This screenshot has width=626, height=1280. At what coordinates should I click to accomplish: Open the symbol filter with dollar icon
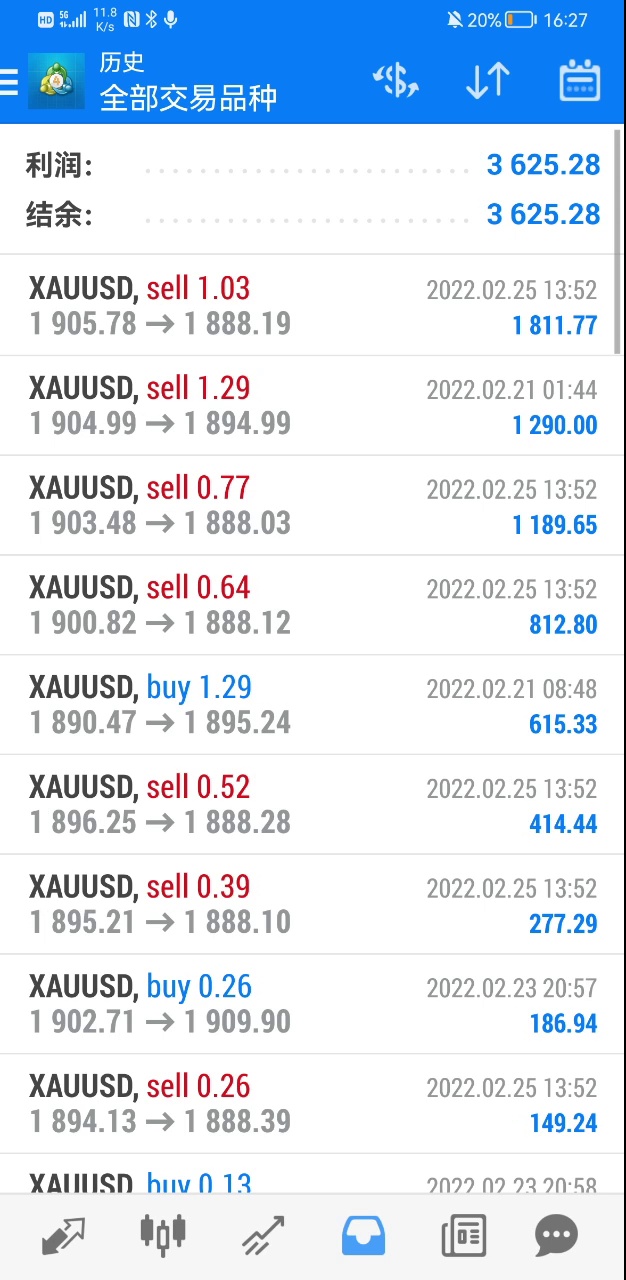[x=395, y=82]
